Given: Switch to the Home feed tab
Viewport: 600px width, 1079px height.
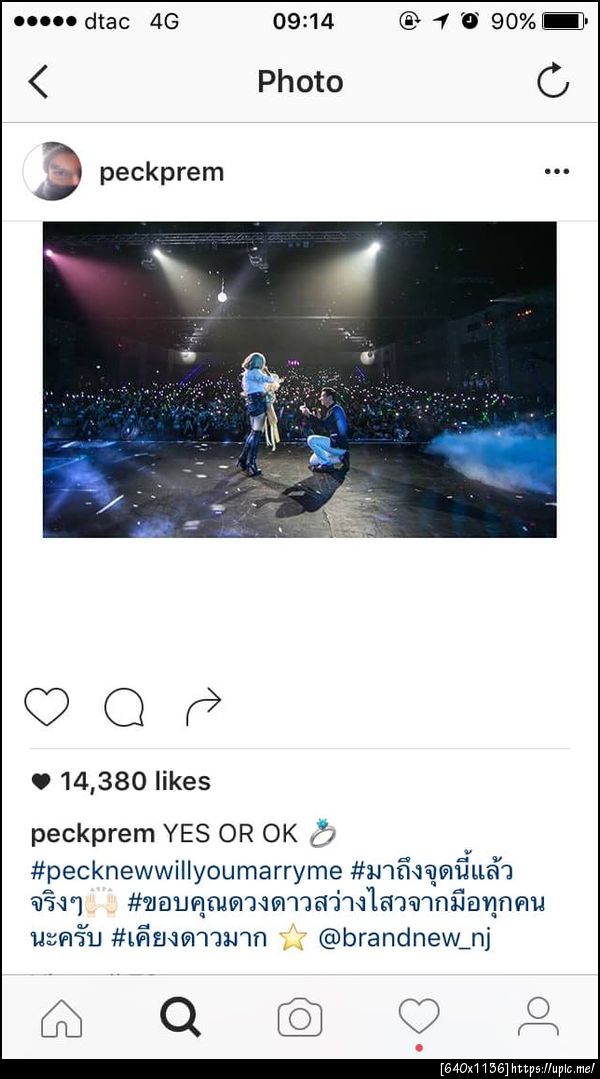Looking at the screenshot, I should point(61,1018).
